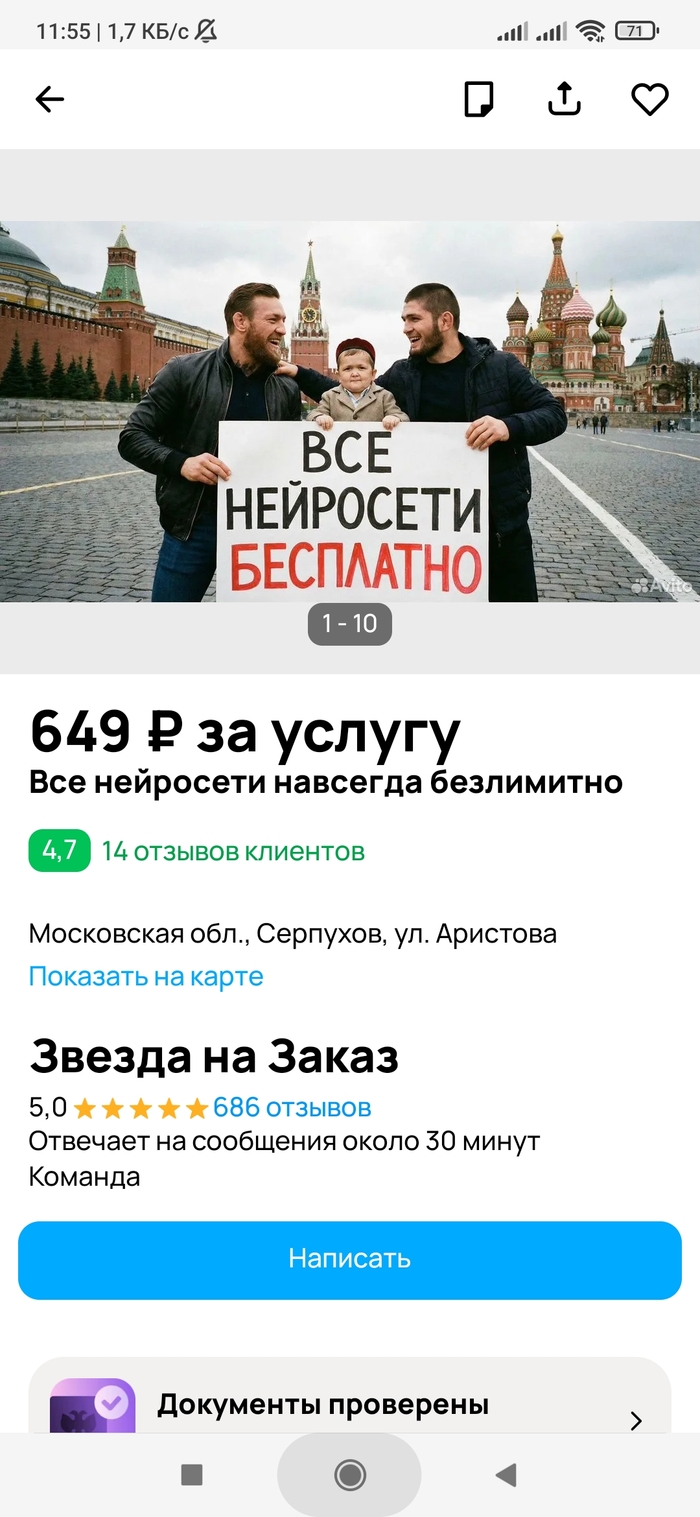This screenshot has height=1517, width=700.
Task: Open the 14 отзывов клиентов link
Action: point(233,852)
